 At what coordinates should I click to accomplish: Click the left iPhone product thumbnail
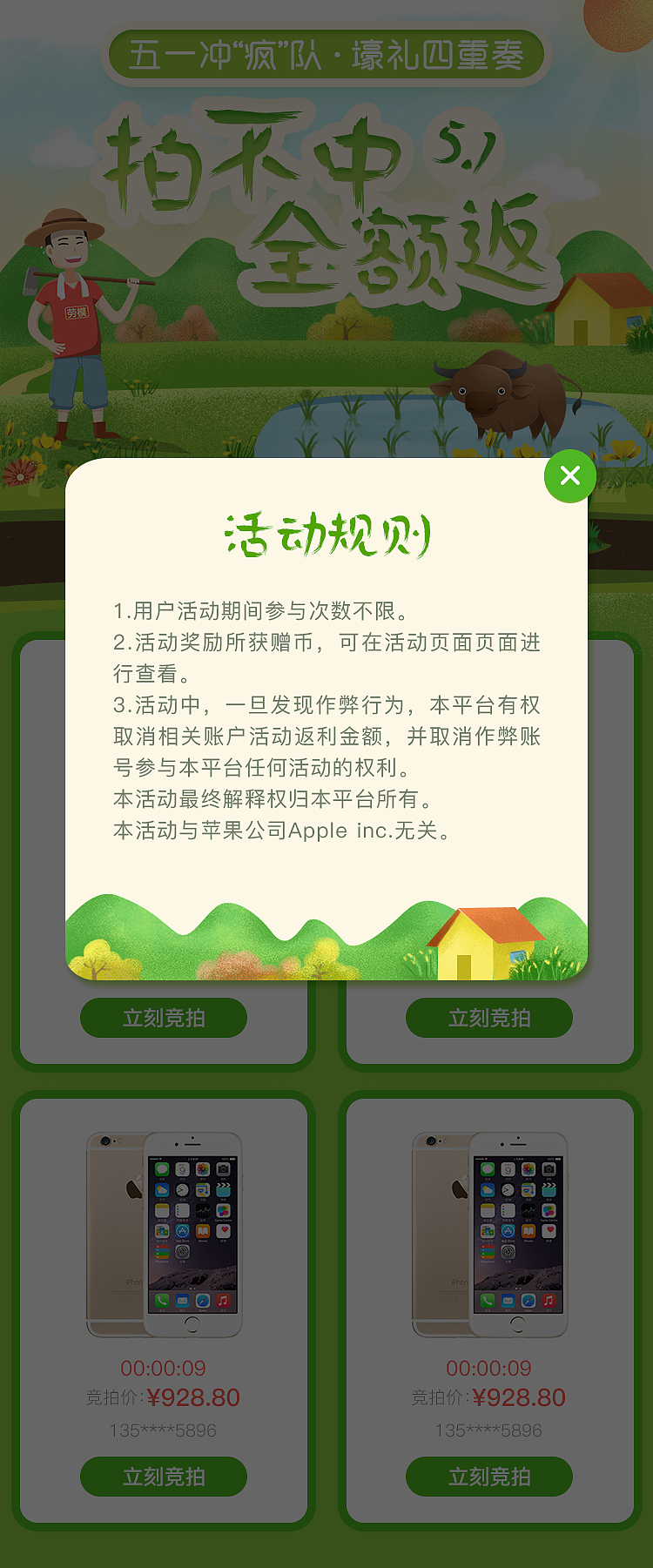164,1236
